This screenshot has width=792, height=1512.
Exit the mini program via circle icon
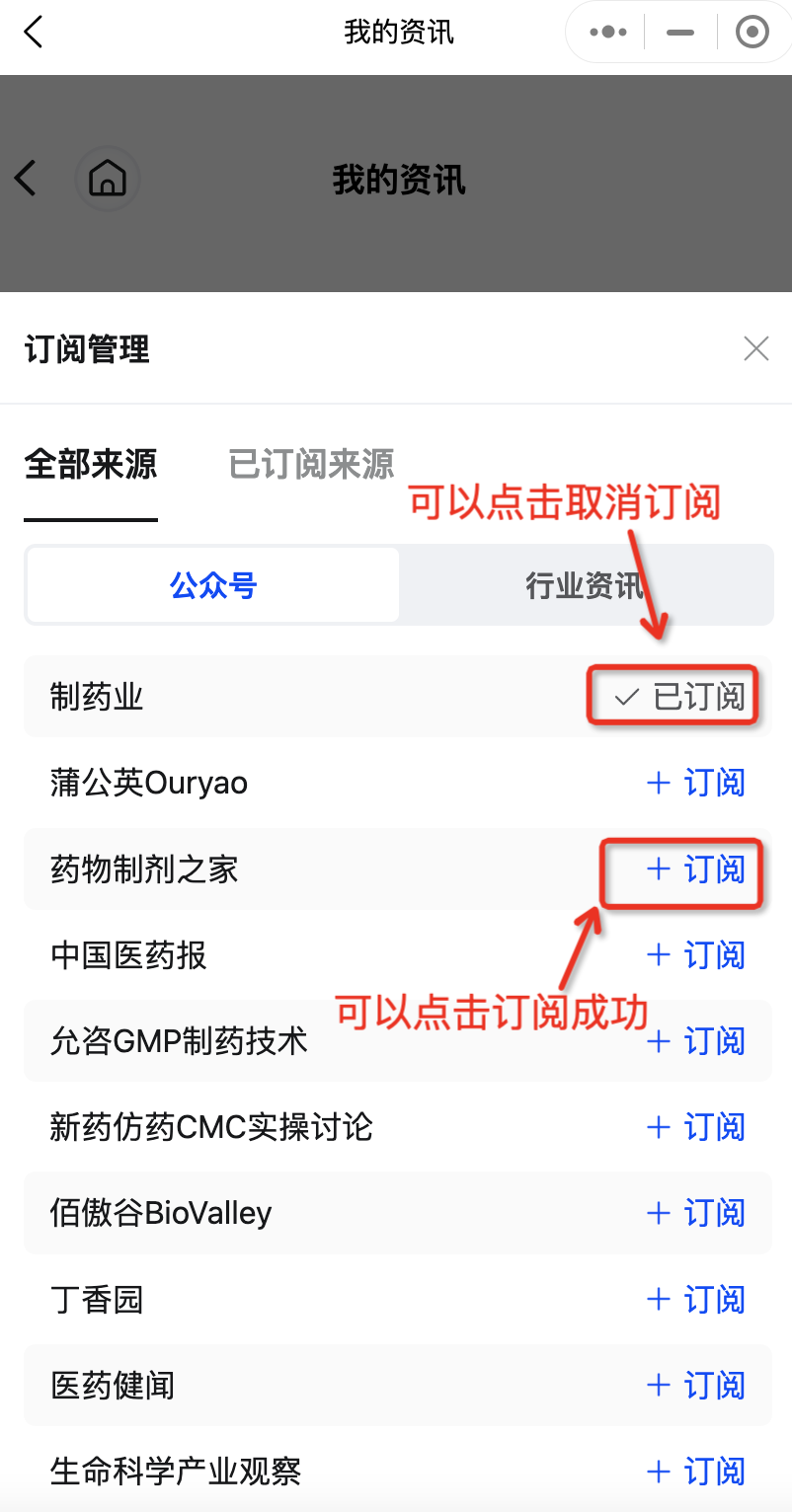[752, 33]
